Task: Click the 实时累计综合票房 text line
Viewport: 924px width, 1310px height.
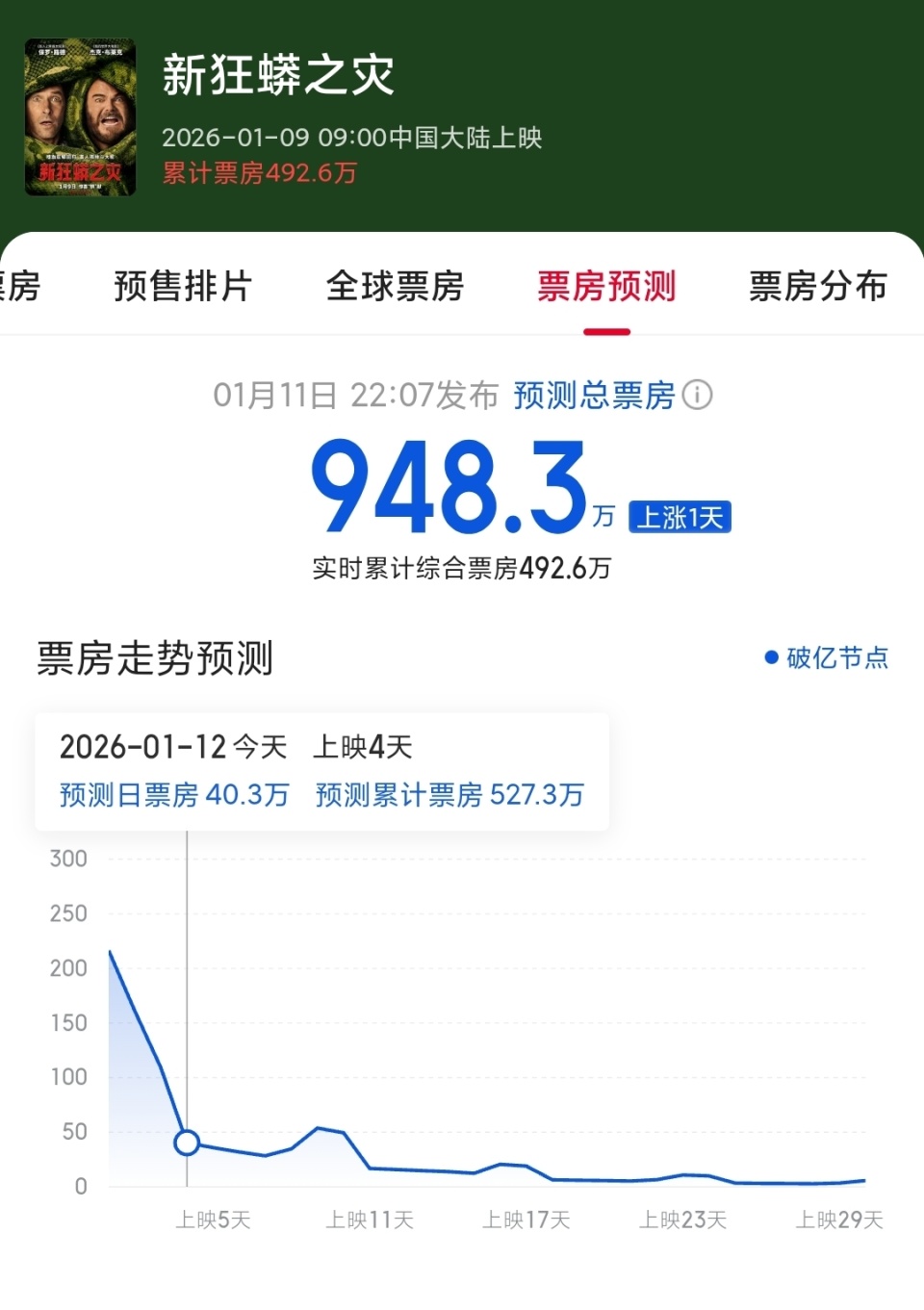Action: (462, 569)
